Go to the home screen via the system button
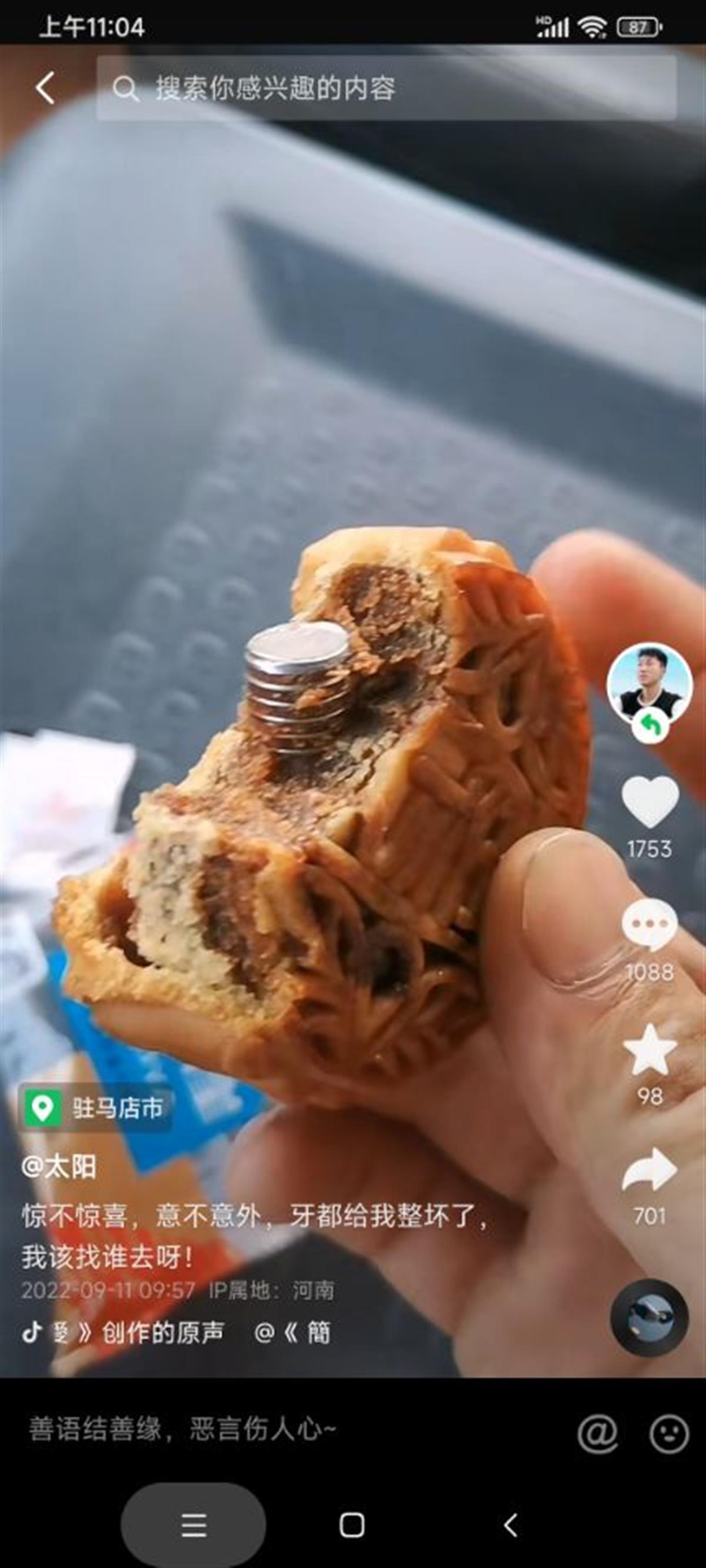706x1568 pixels. [352, 1524]
